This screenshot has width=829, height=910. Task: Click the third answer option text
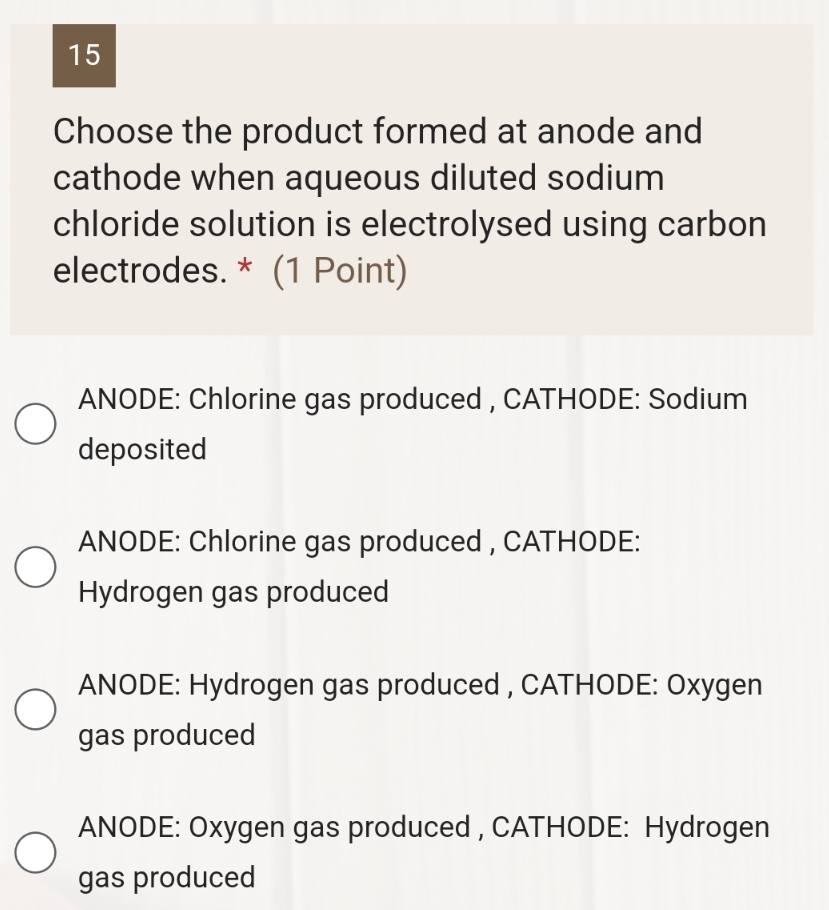tap(420, 710)
